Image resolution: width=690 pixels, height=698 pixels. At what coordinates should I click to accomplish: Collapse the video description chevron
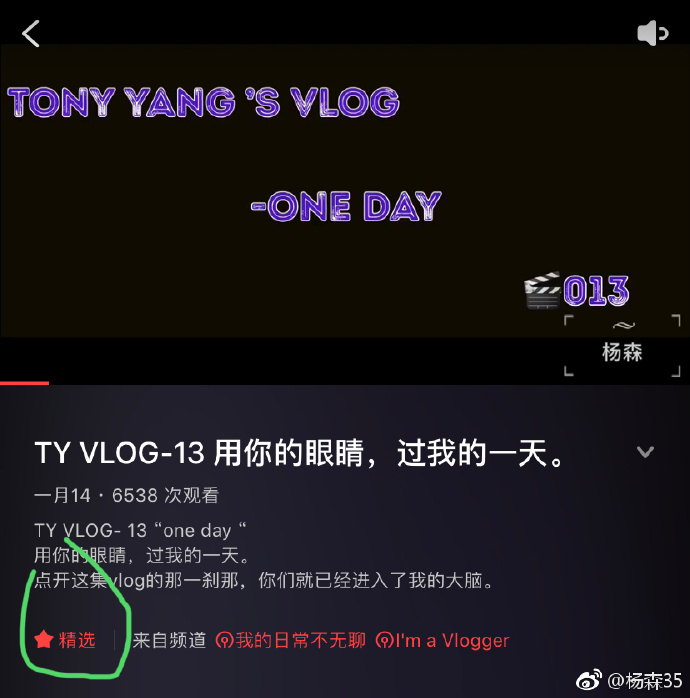(x=646, y=452)
